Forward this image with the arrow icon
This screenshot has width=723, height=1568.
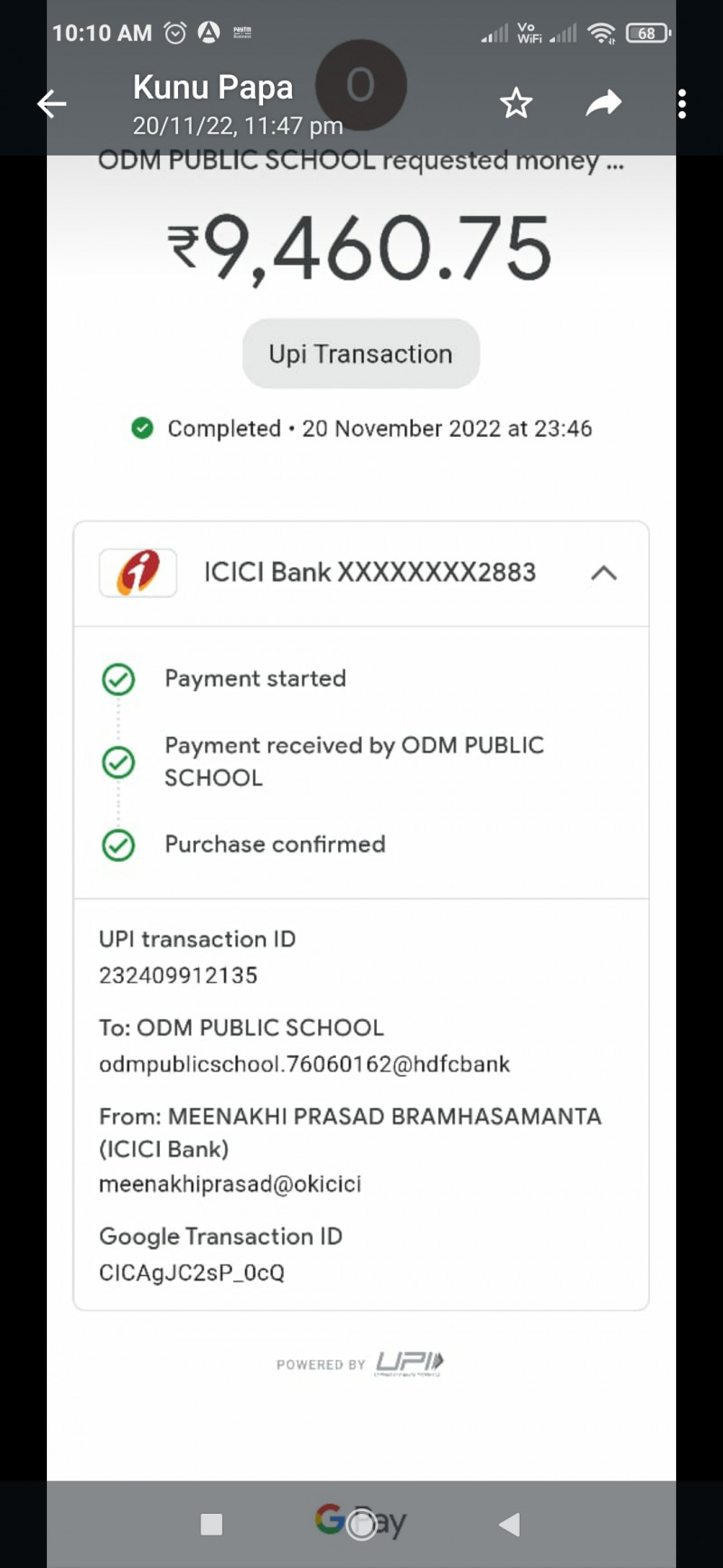click(604, 103)
